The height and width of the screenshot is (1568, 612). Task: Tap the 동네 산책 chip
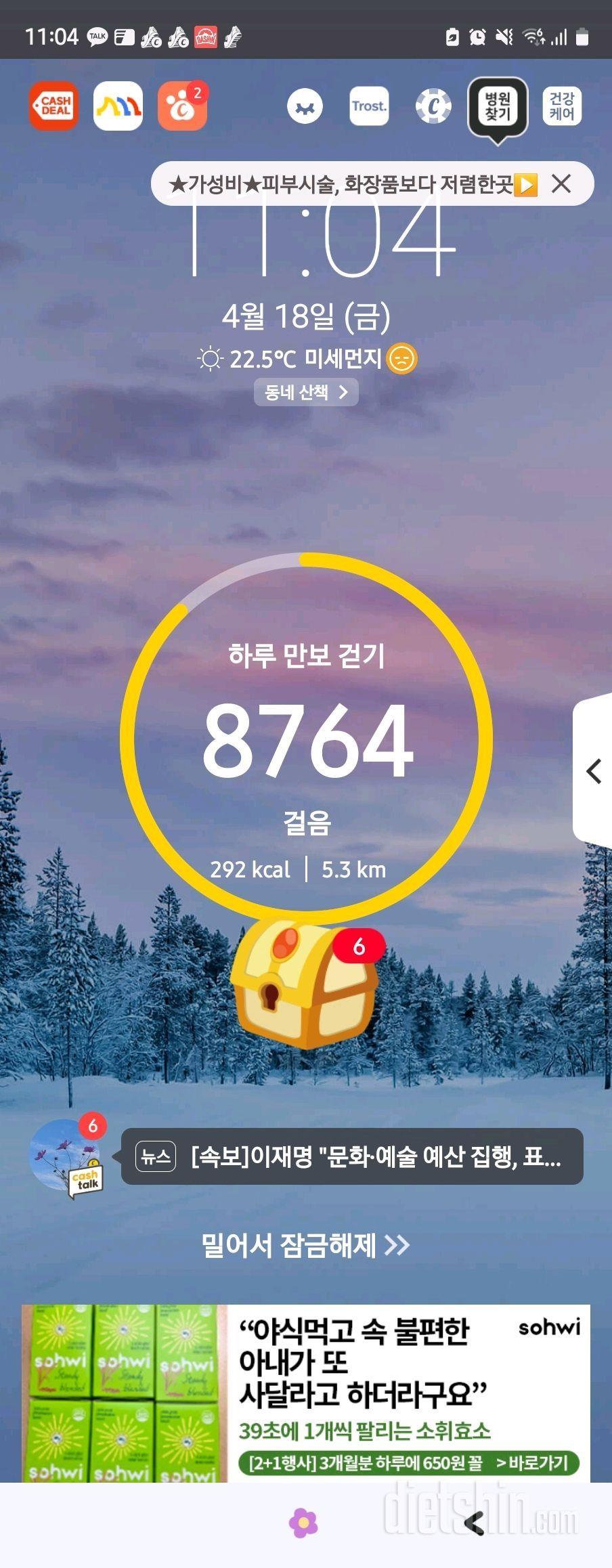coord(306,392)
